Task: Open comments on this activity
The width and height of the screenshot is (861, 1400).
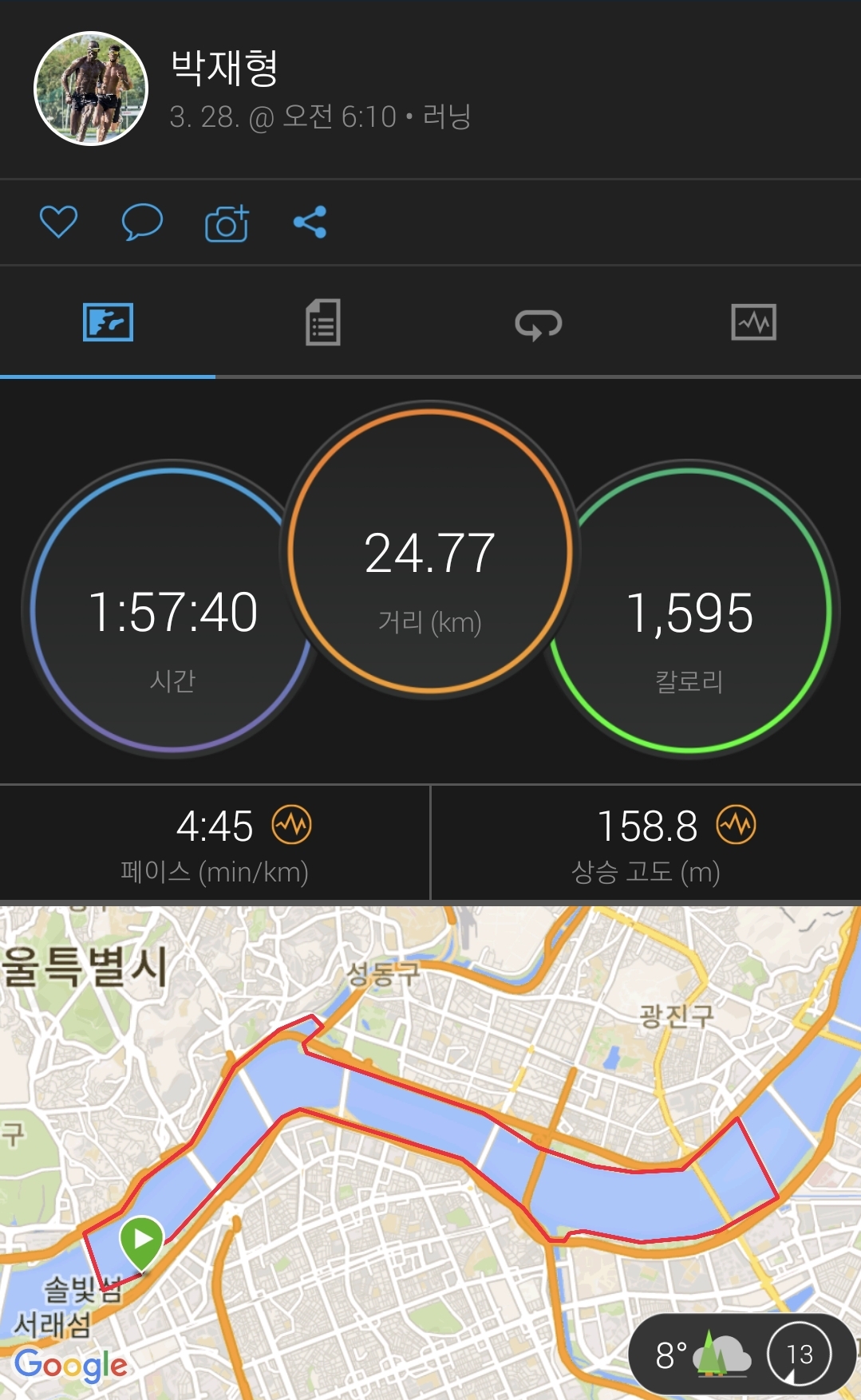Action: [x=142, y=222]
